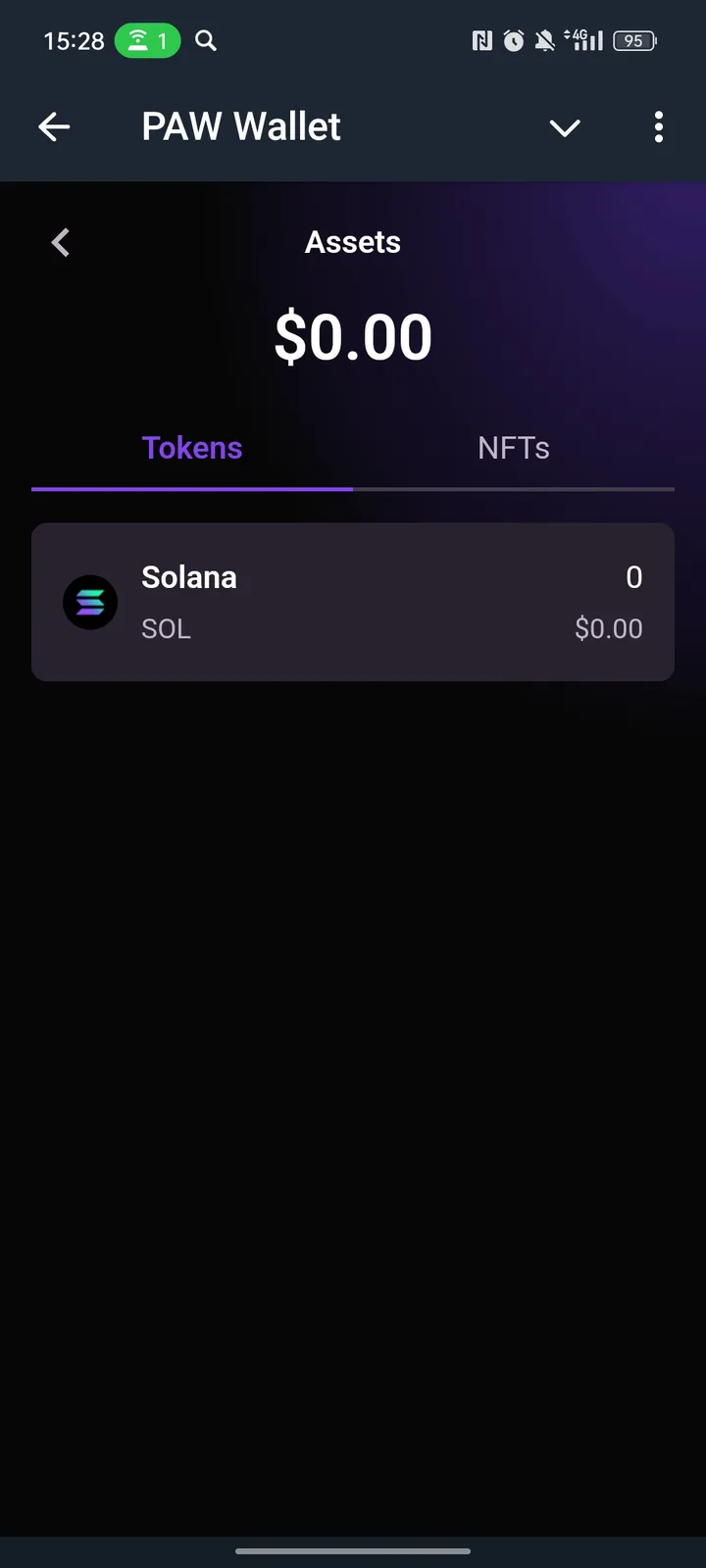
Task: Collapse the Assets view with back chevron
Action: 60,242
